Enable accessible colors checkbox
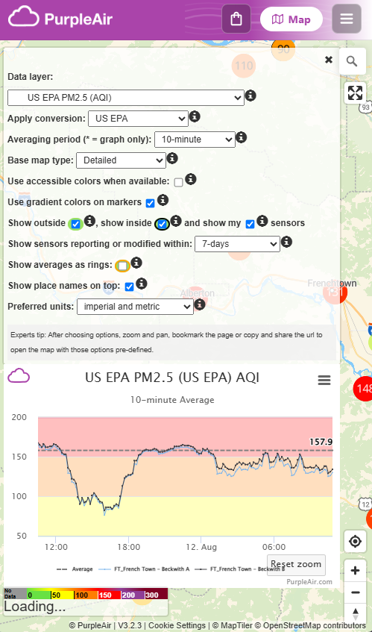Screen dimensions: 372x632 179,182
